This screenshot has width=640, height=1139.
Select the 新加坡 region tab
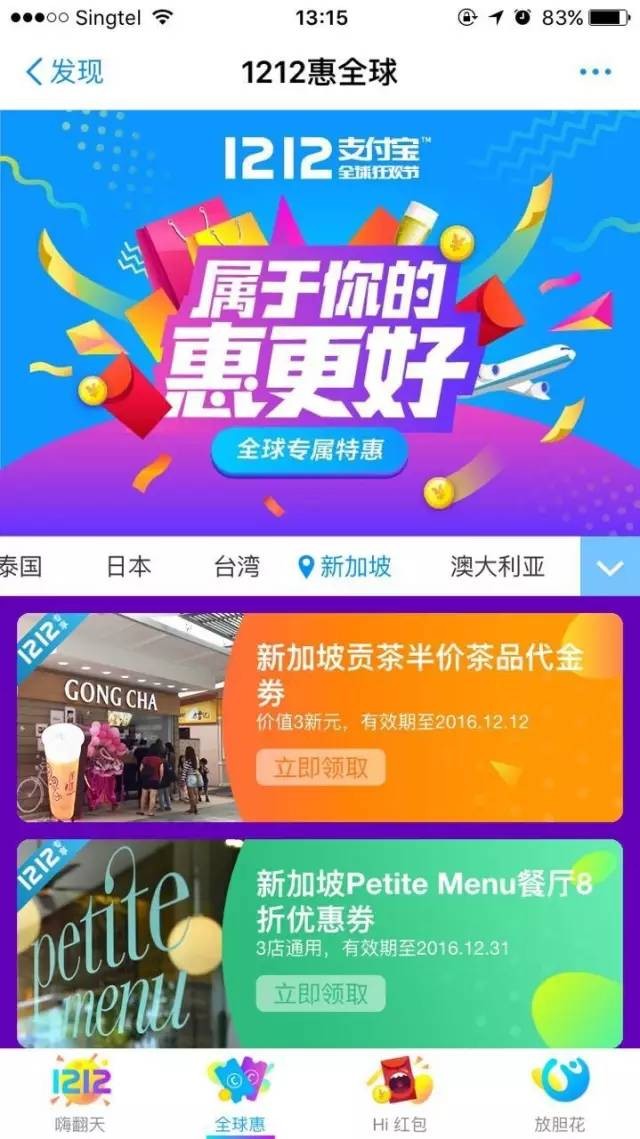(x=345, y=567)
